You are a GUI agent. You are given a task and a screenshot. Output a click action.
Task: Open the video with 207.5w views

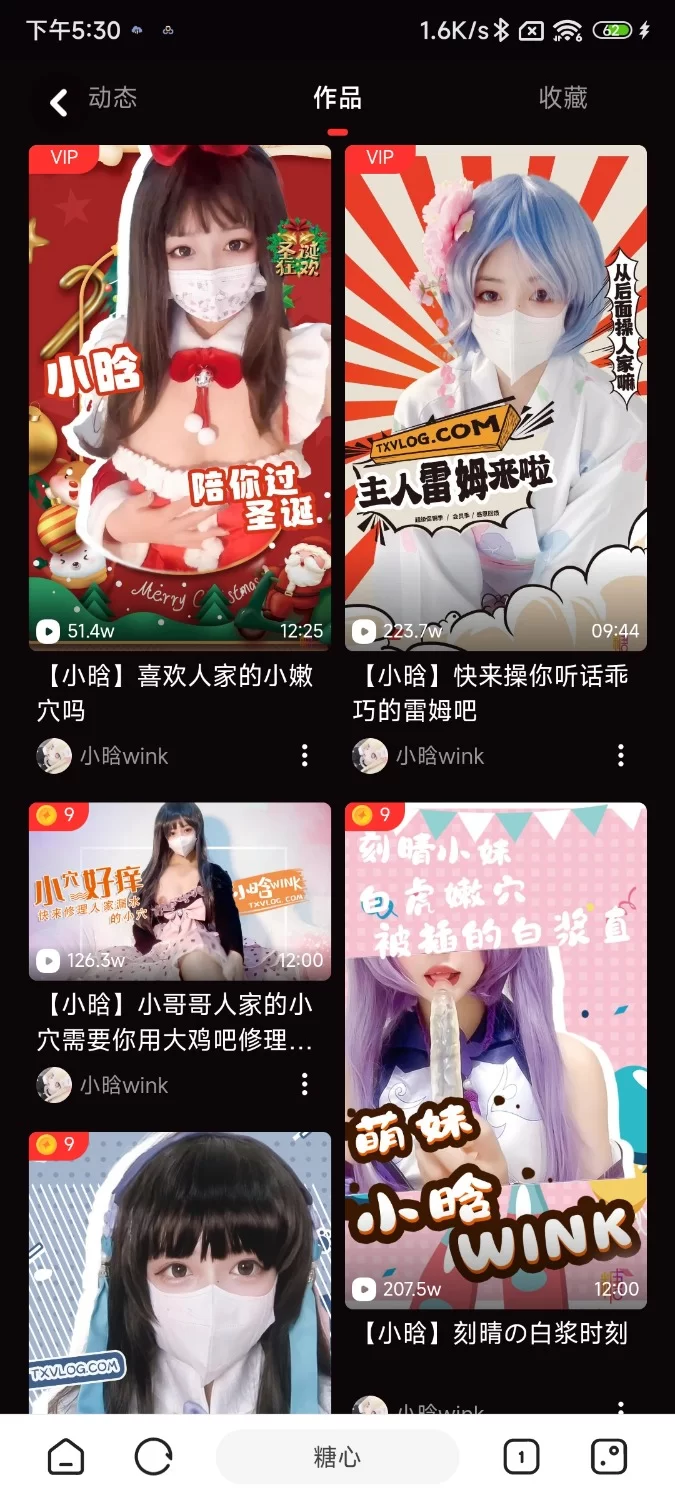click(x=496, y=1055)
